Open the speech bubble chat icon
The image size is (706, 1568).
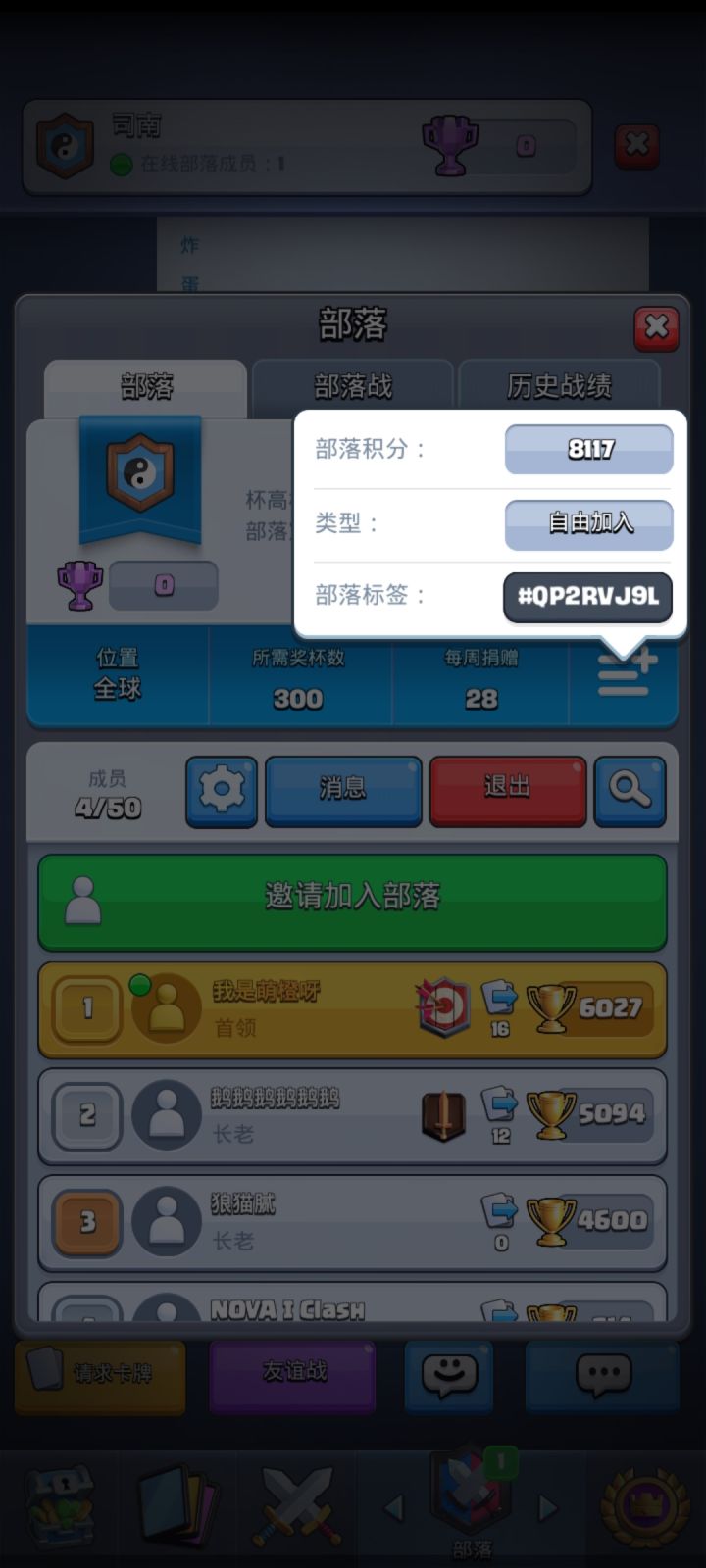[602, 1377]
